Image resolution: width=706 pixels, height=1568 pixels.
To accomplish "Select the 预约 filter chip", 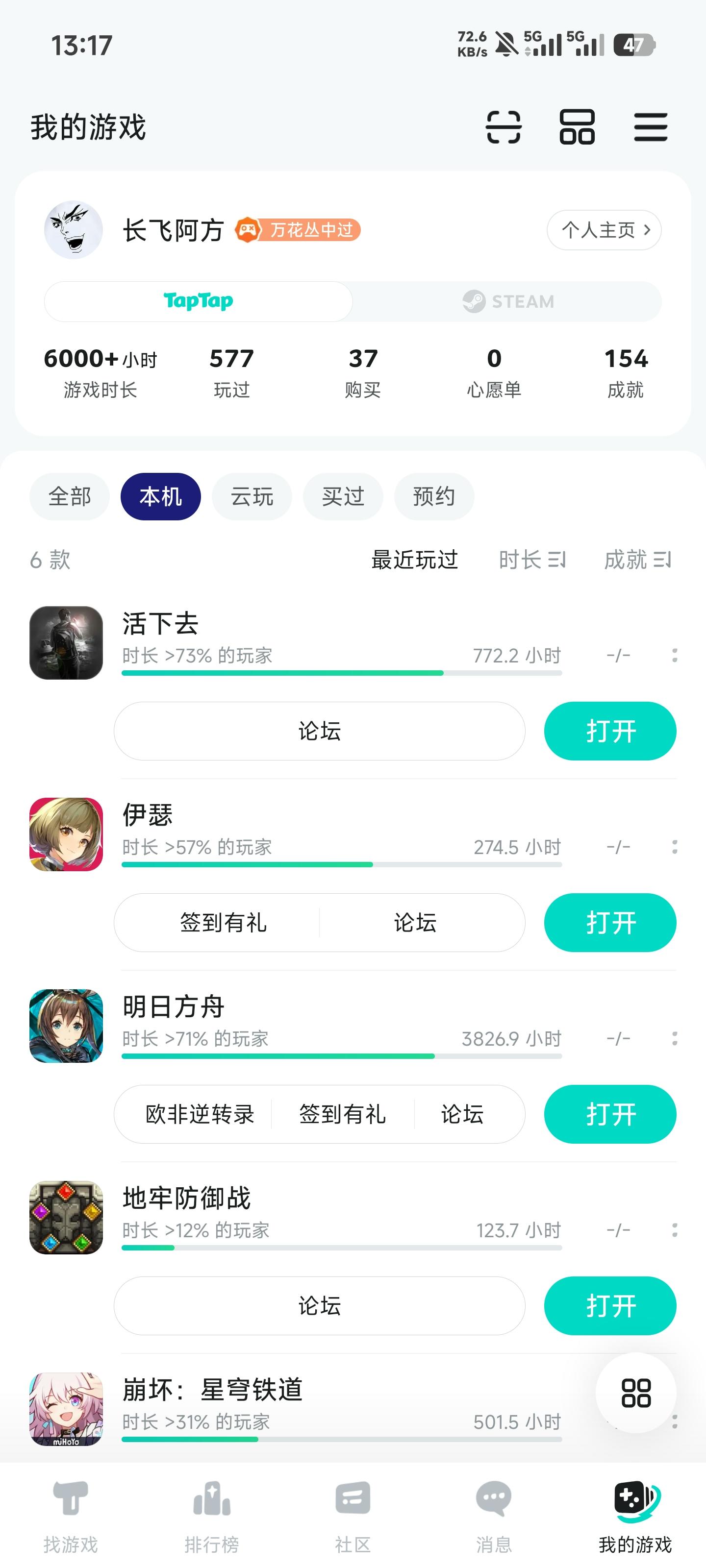I will pos(434,497).
